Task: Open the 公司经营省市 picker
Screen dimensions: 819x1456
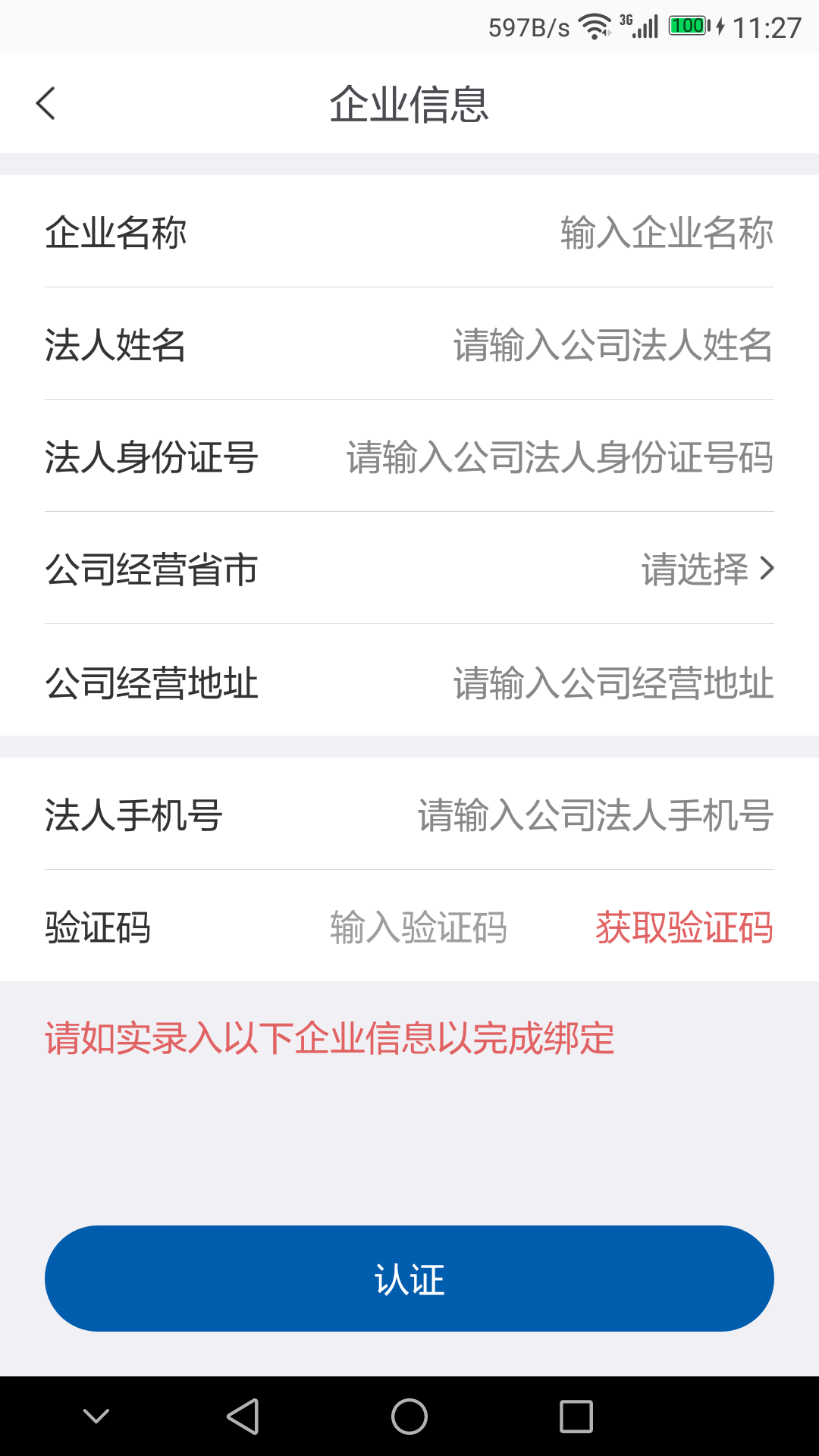Action: tap(707, 570)
